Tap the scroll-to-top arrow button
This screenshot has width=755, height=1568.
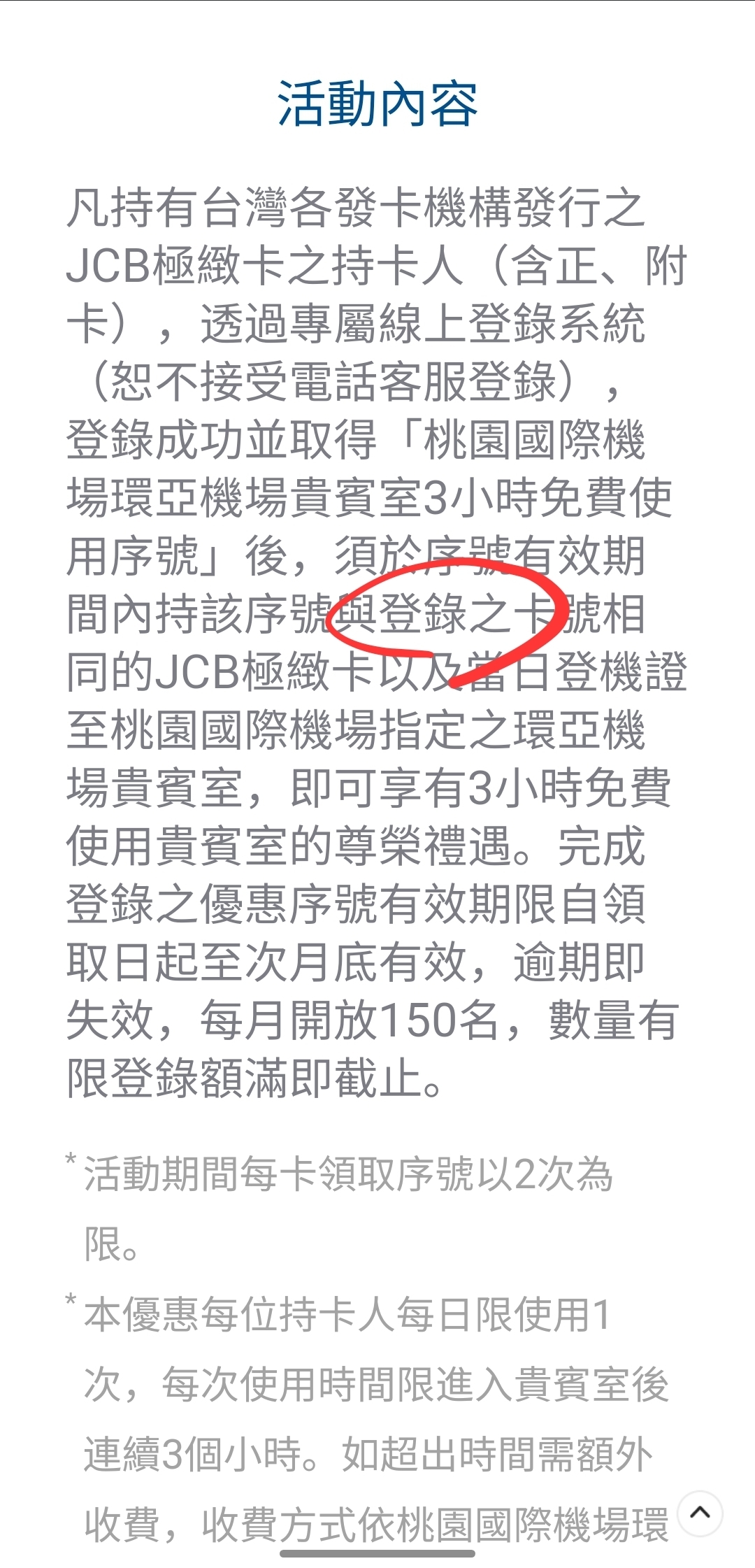[700, 1513]
